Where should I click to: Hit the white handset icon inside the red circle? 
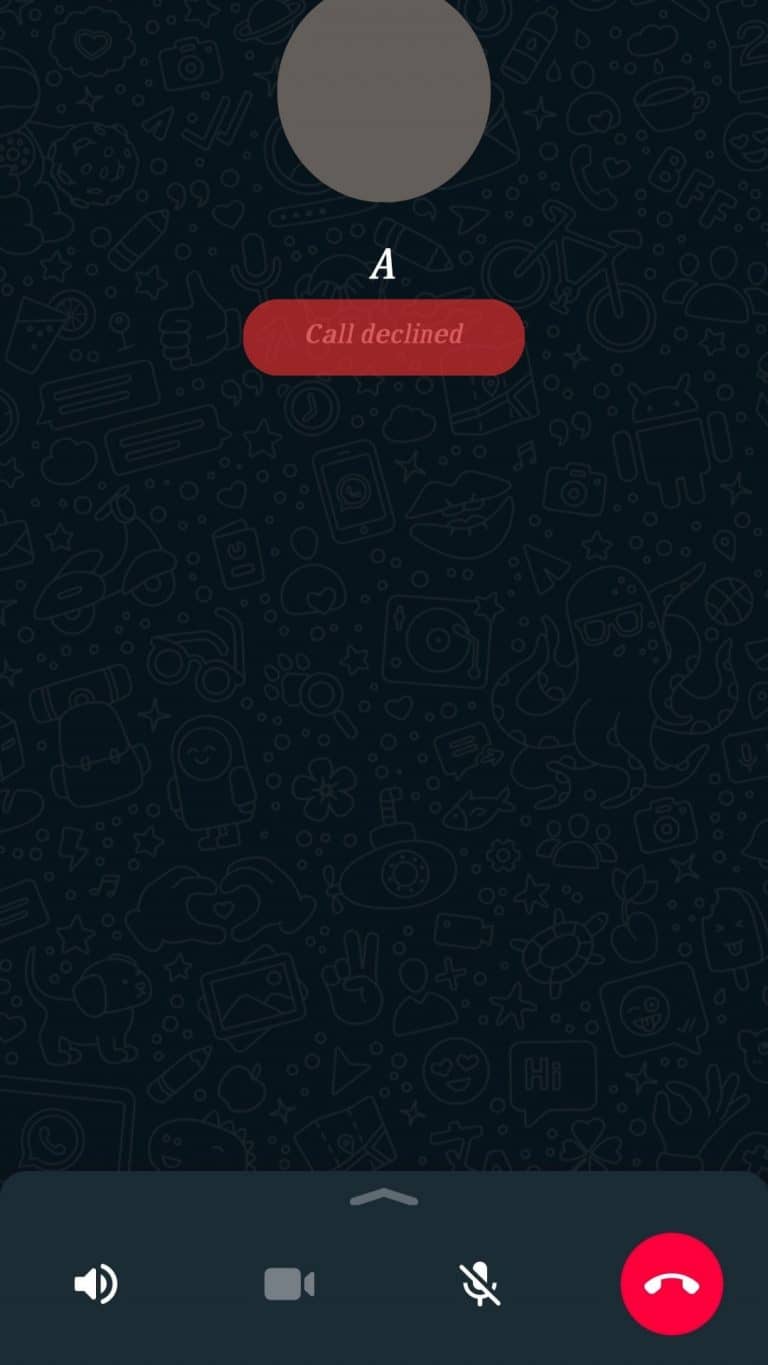pos(671,1284)
